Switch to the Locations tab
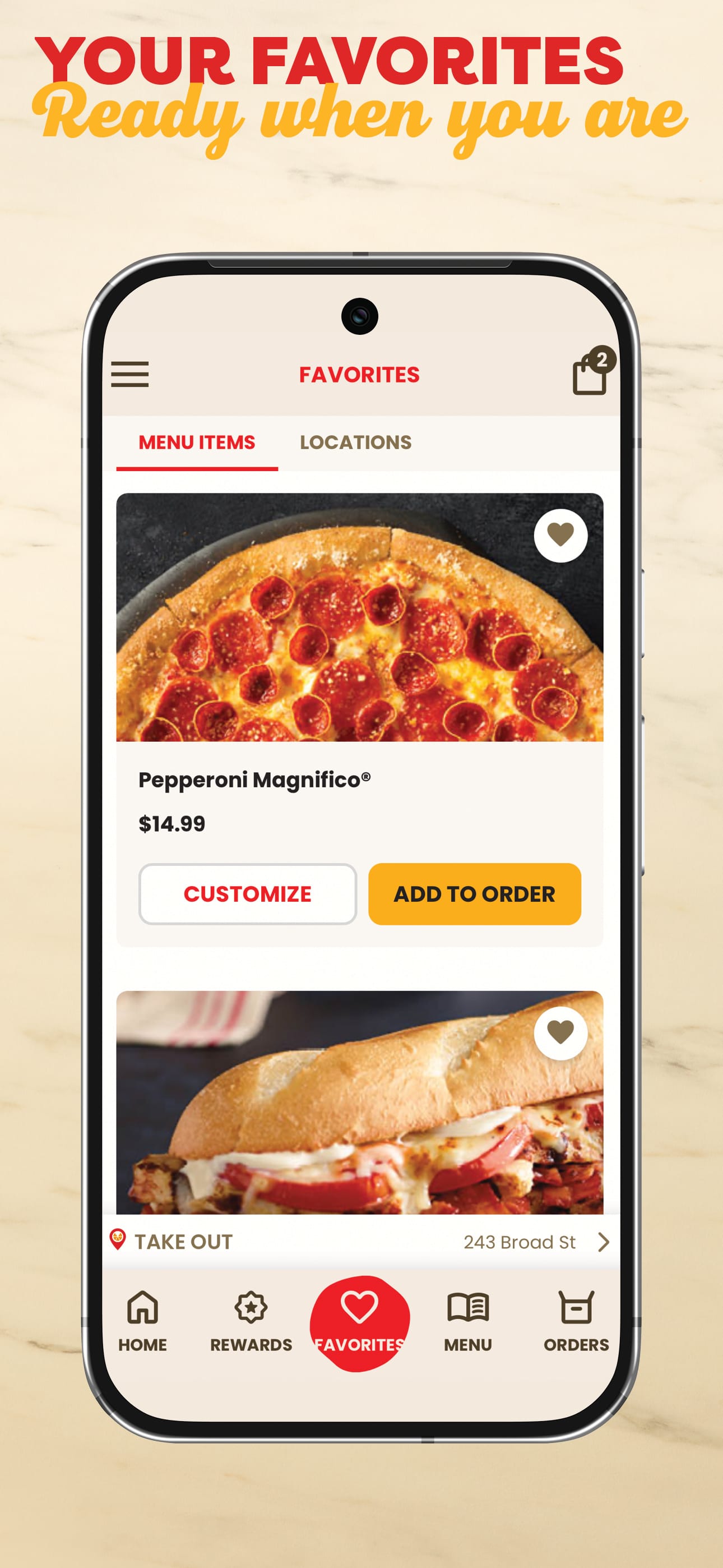Image resolution: width=723 pixels, height=1568 pixels. [355, 442]
